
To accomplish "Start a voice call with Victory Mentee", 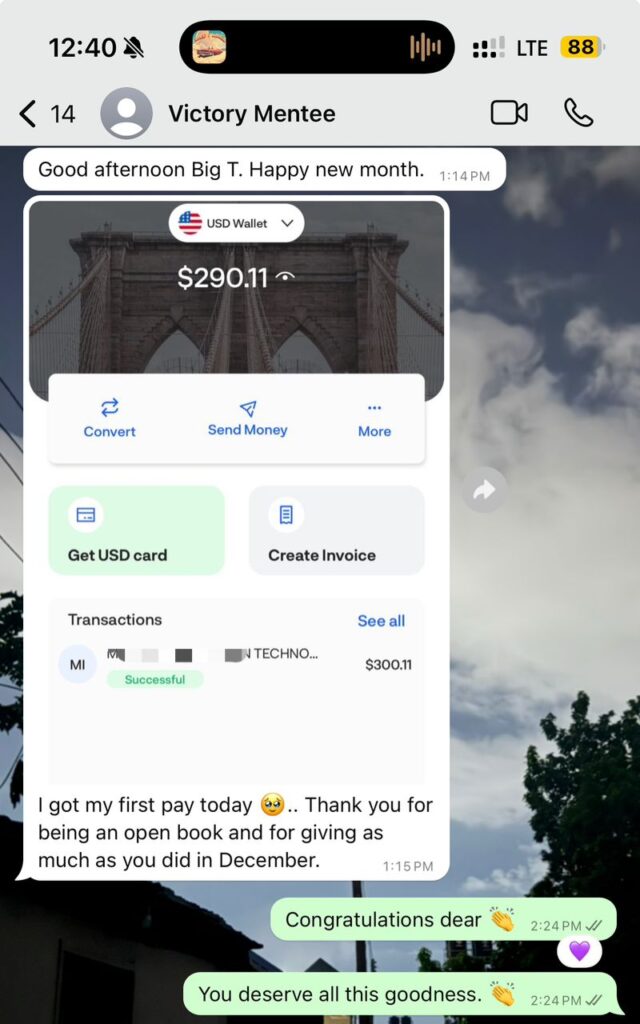I will pyautogui.click(x=578, y=113).
